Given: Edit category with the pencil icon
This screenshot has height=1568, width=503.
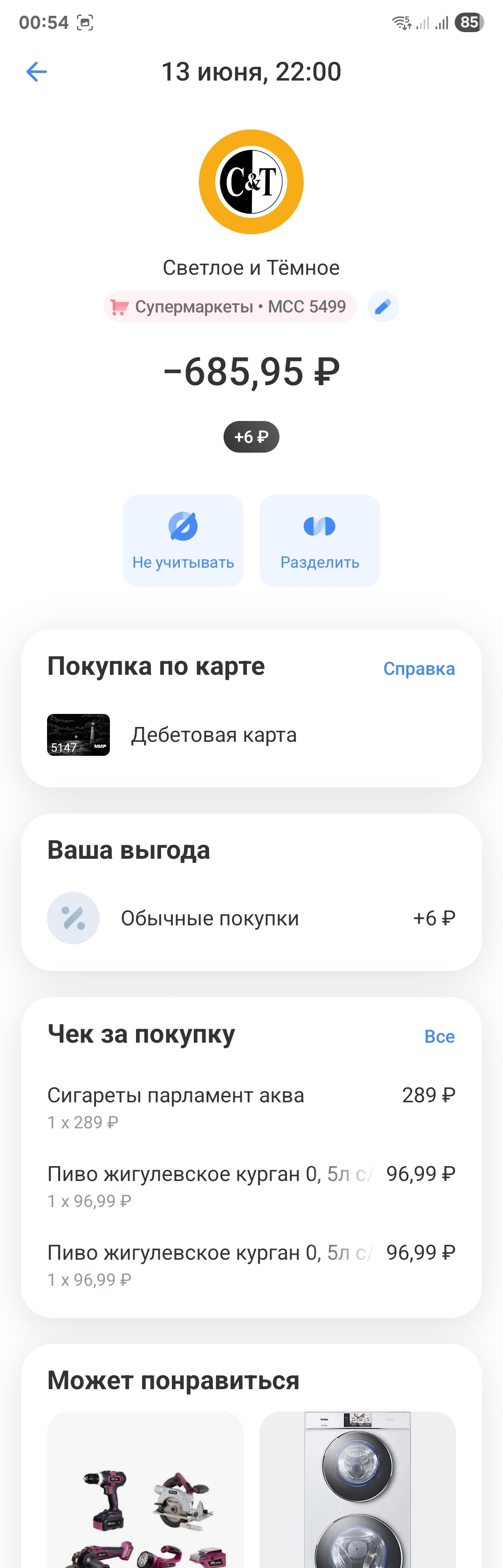Looking at the screenshot, I should pyautogui.click(x=383, y=306).
